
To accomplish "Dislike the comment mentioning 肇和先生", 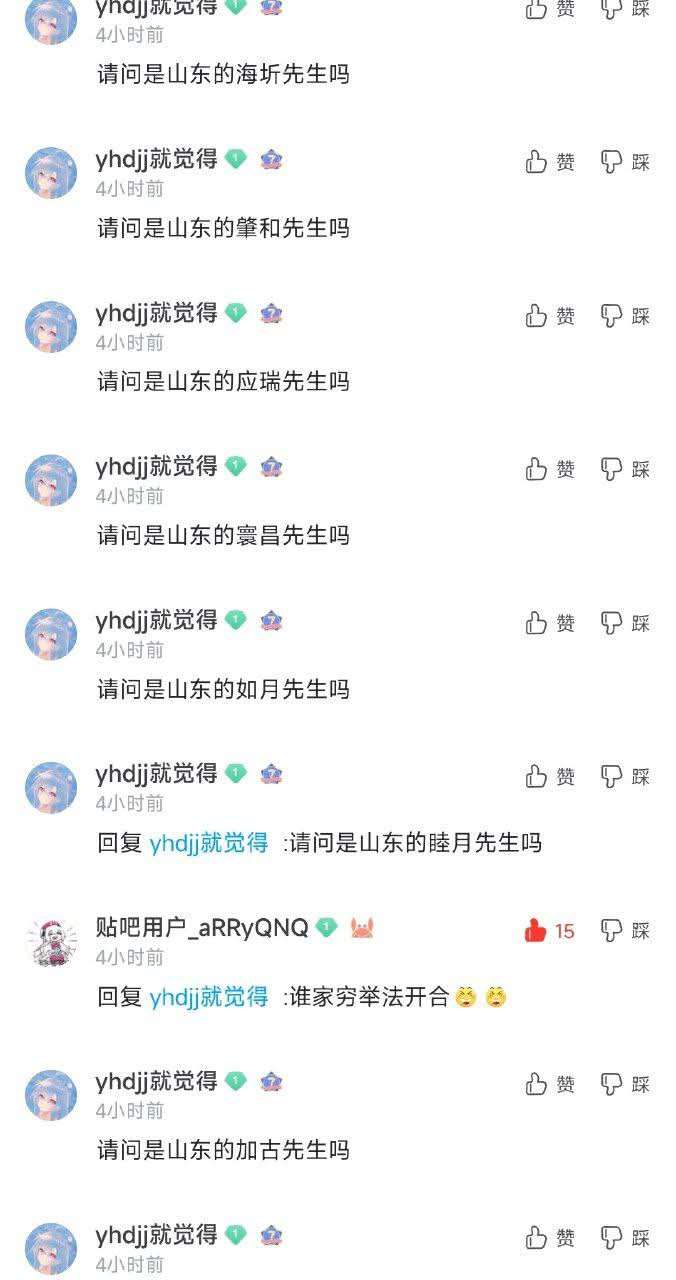I will (625, 162).
